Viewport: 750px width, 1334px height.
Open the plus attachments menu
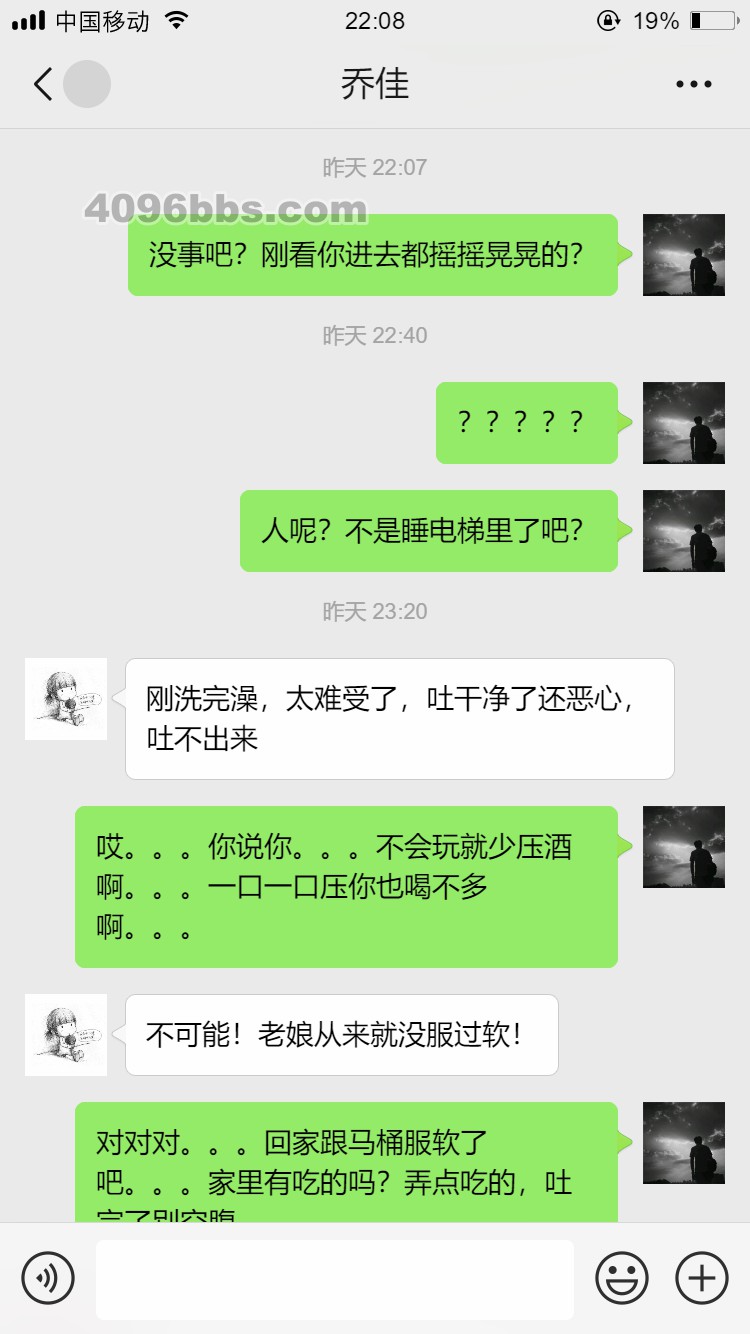tap(702, 1278)
